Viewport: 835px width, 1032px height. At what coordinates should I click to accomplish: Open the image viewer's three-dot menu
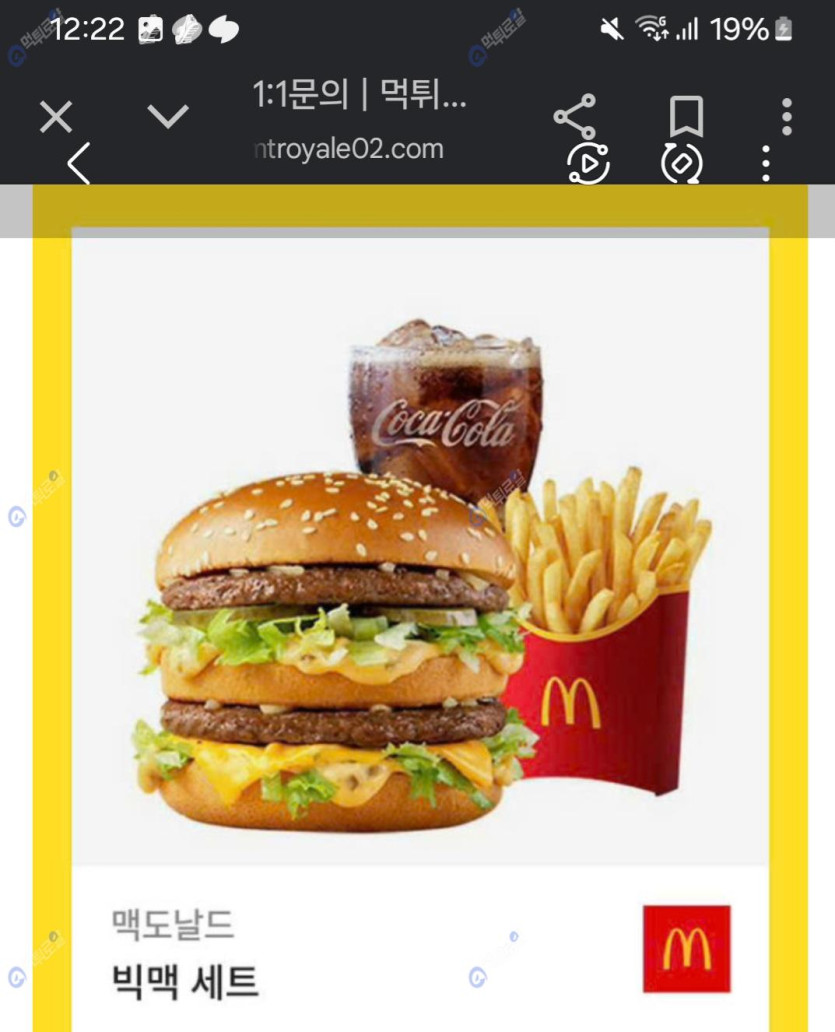pyautogui.click(x=766, y=164)
